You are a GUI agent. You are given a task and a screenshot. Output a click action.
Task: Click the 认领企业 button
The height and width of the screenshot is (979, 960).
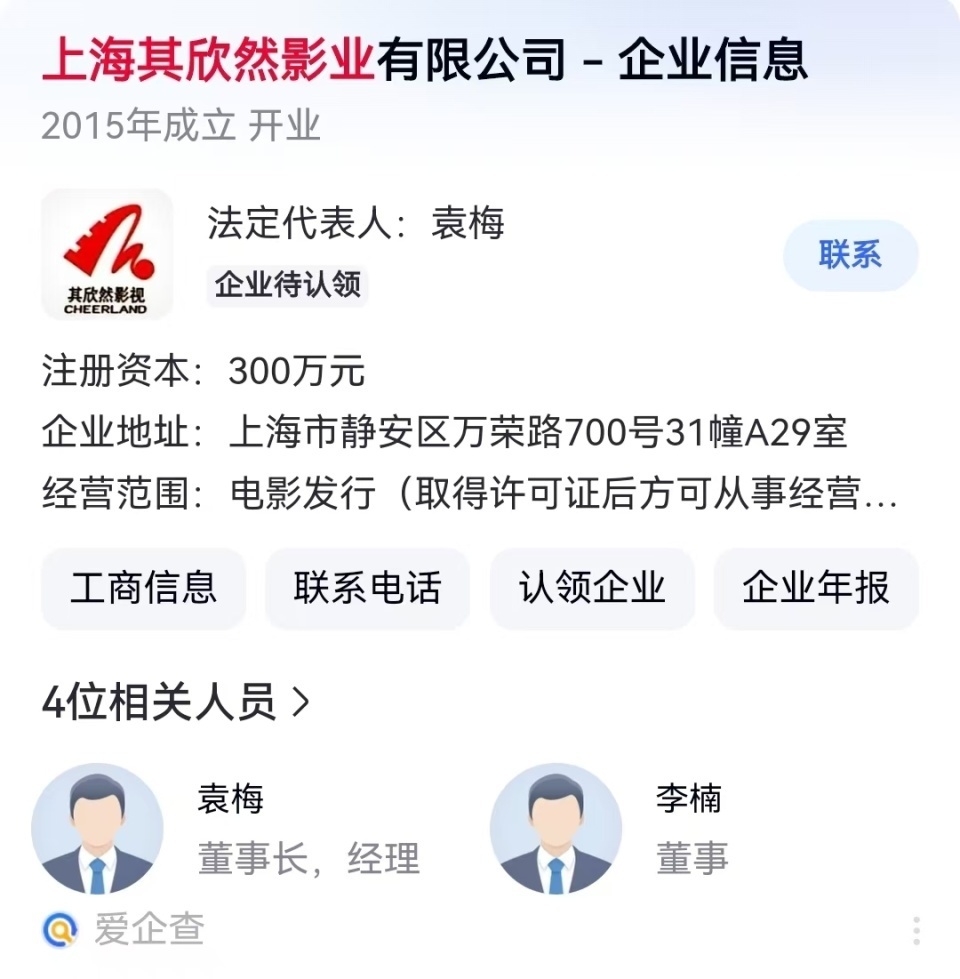point(591,589)
